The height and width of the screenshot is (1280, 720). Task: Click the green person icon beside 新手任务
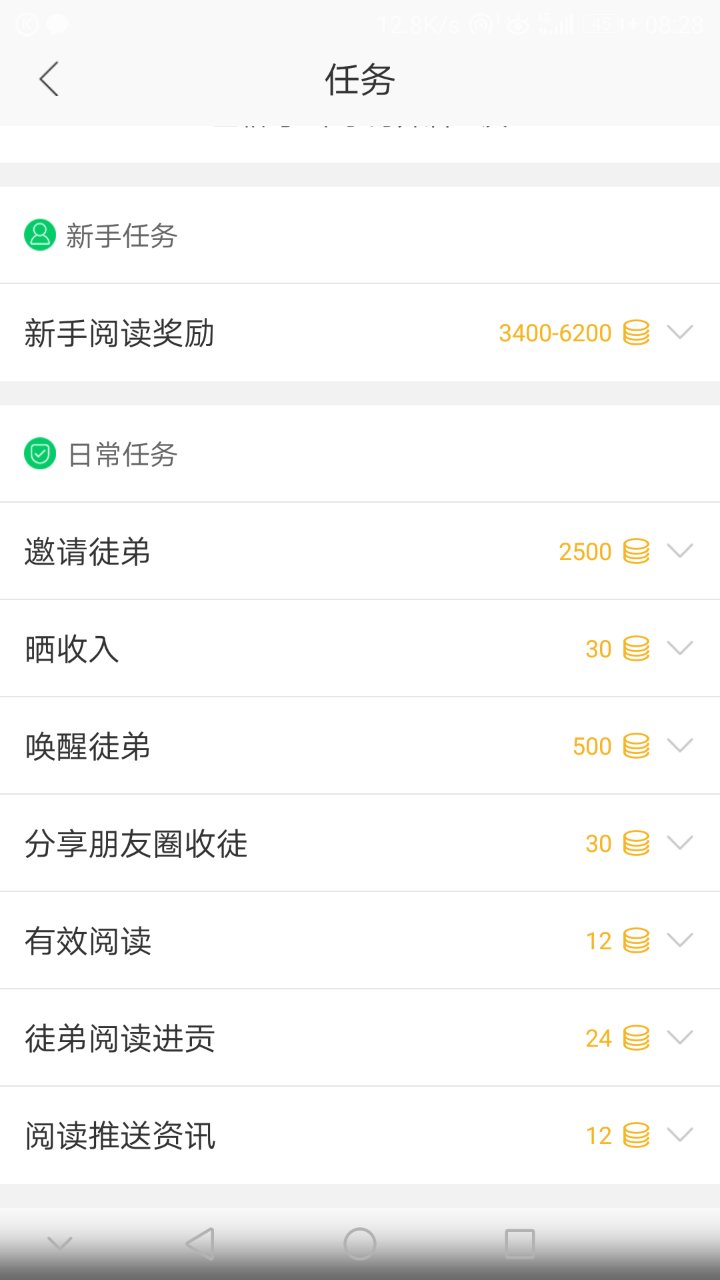(39, 235)
